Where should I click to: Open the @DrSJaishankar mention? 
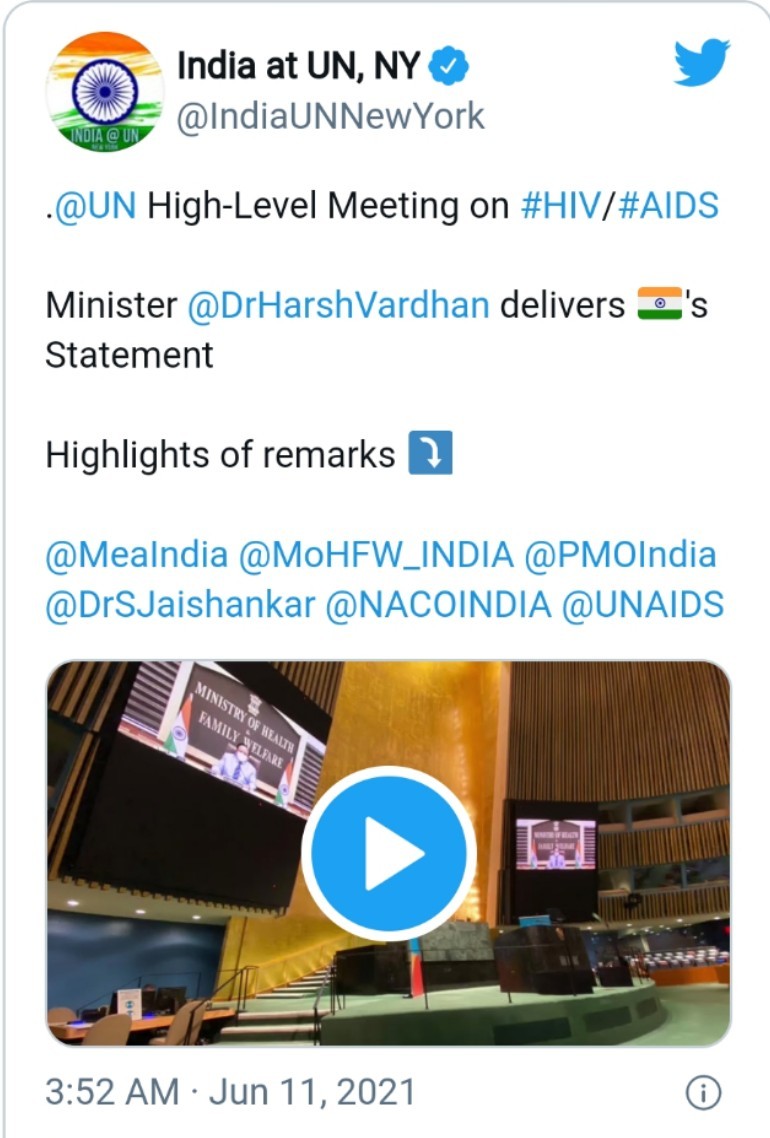click(179, 604)
